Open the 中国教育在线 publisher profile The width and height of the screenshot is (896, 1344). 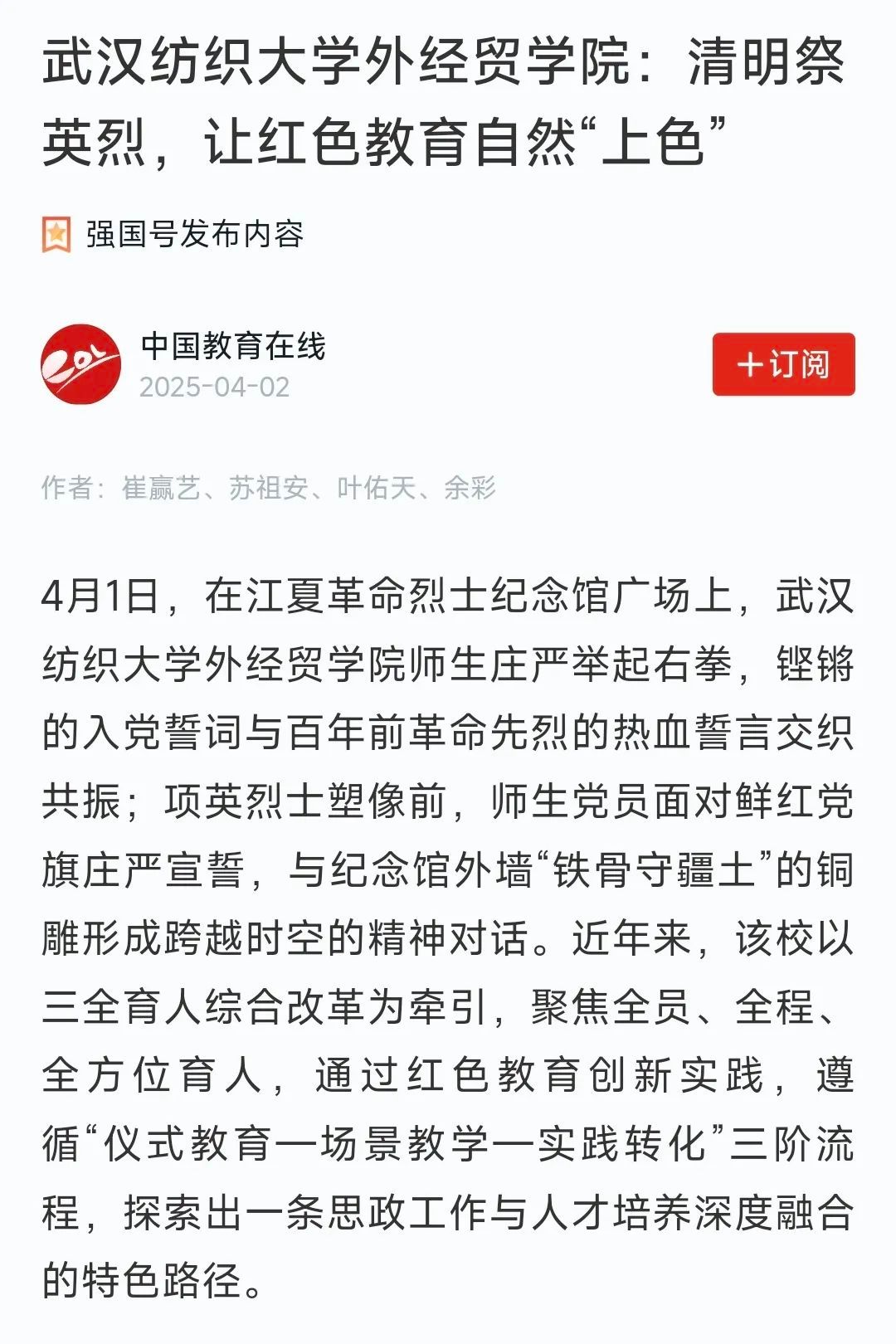tap(233, 346)
